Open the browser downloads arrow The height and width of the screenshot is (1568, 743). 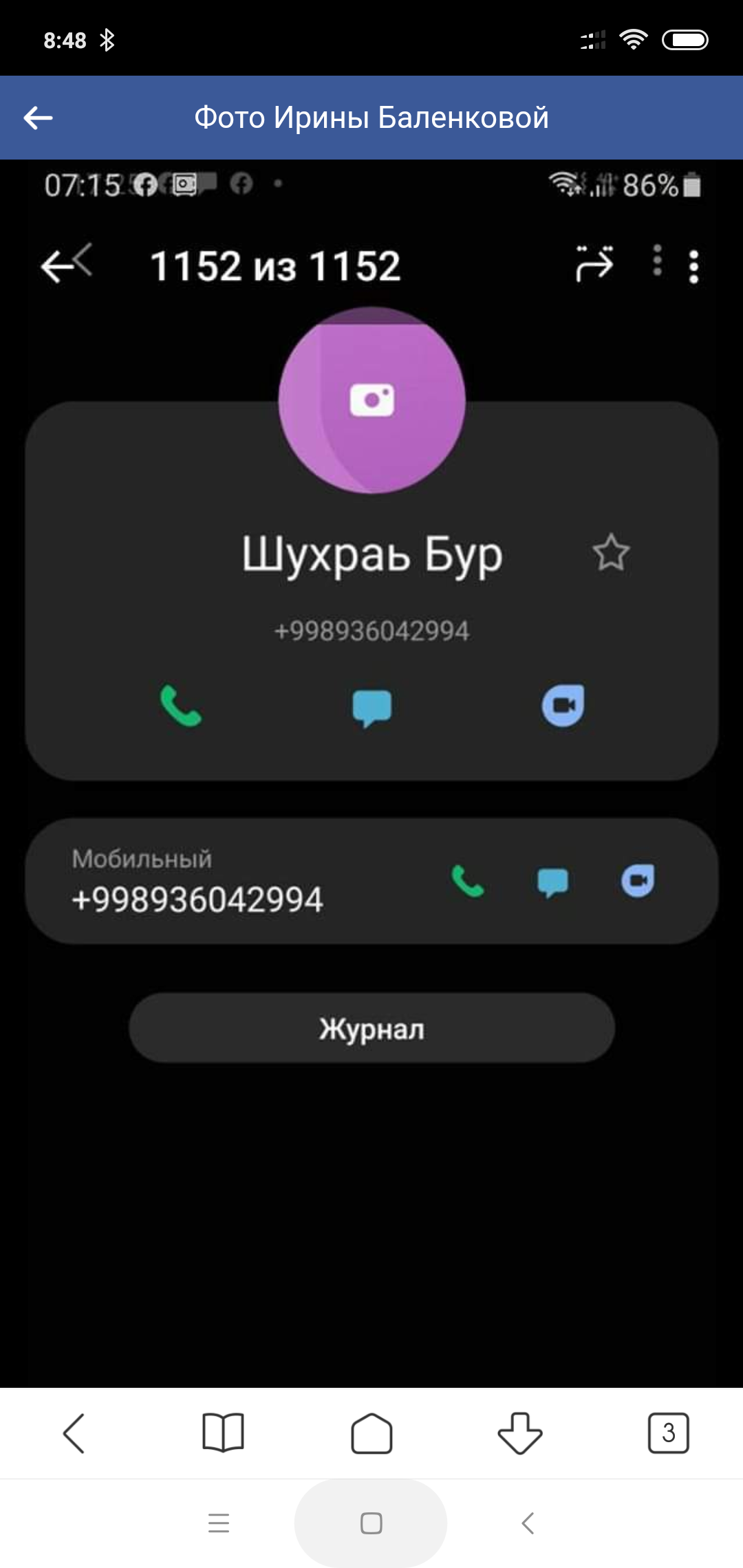click(x=520, y=1433)
